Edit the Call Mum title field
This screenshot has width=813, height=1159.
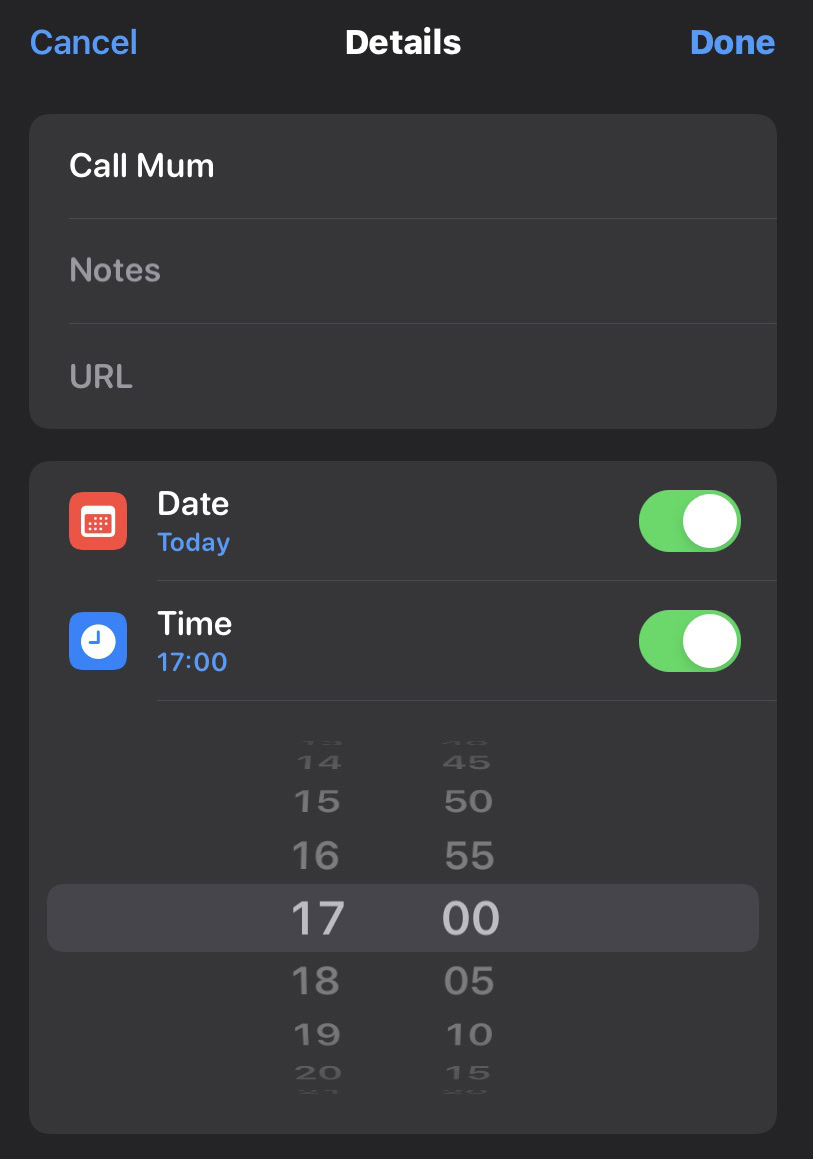pyautogui.click(x=400, y=166)
